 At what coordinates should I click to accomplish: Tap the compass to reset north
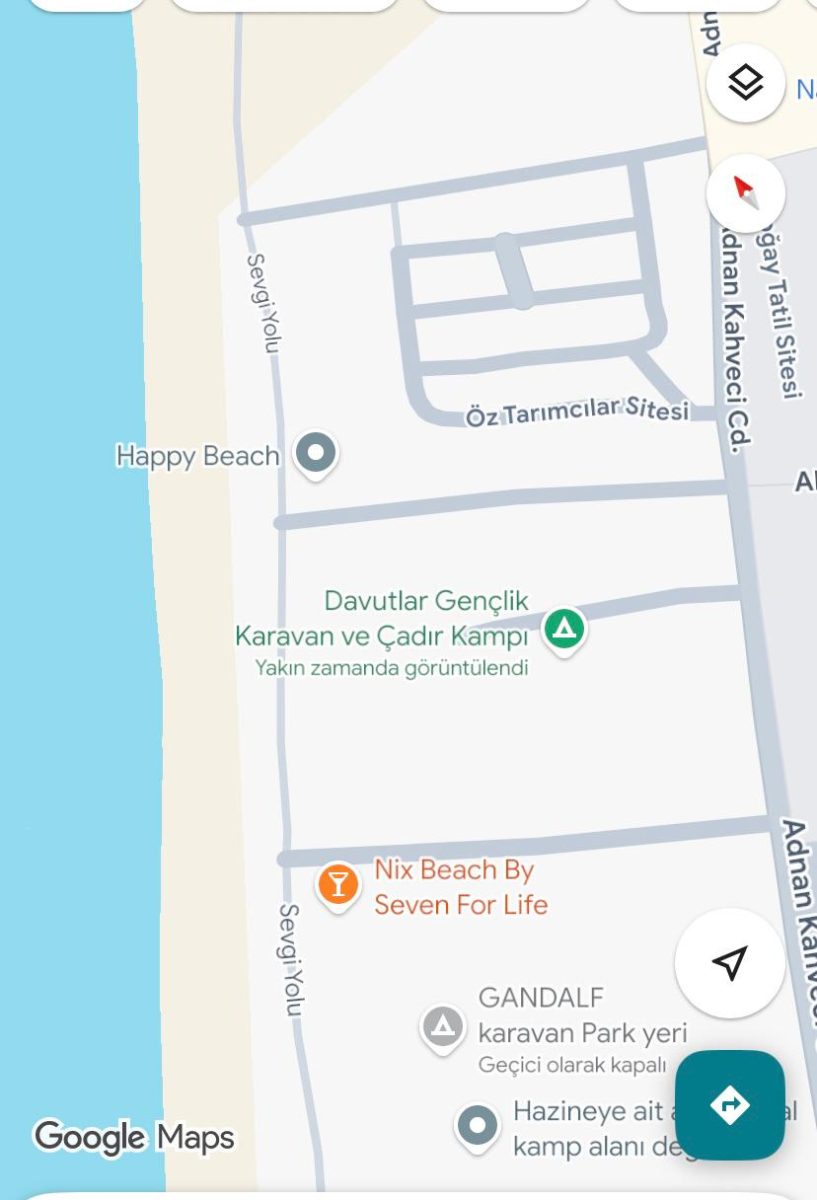point(746,194)
